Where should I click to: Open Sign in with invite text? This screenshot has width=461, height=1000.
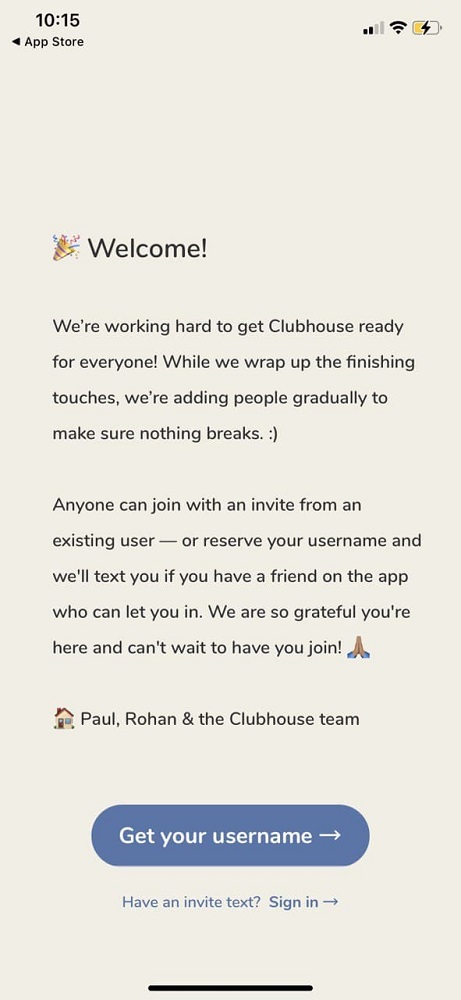pyautogui.click(x=304, y=902)
